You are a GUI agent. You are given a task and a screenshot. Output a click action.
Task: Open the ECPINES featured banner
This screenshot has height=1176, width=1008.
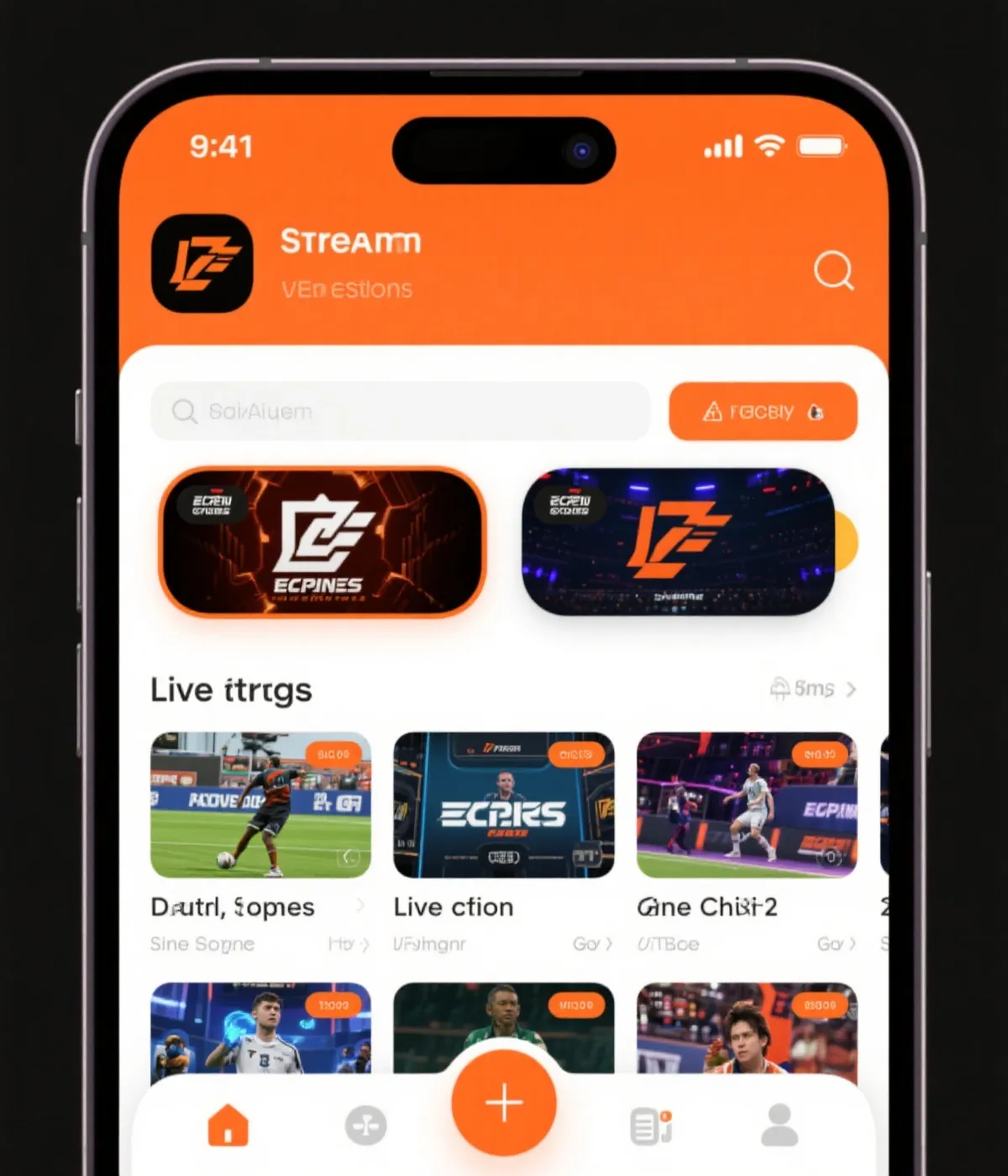[x=322, y=542]
